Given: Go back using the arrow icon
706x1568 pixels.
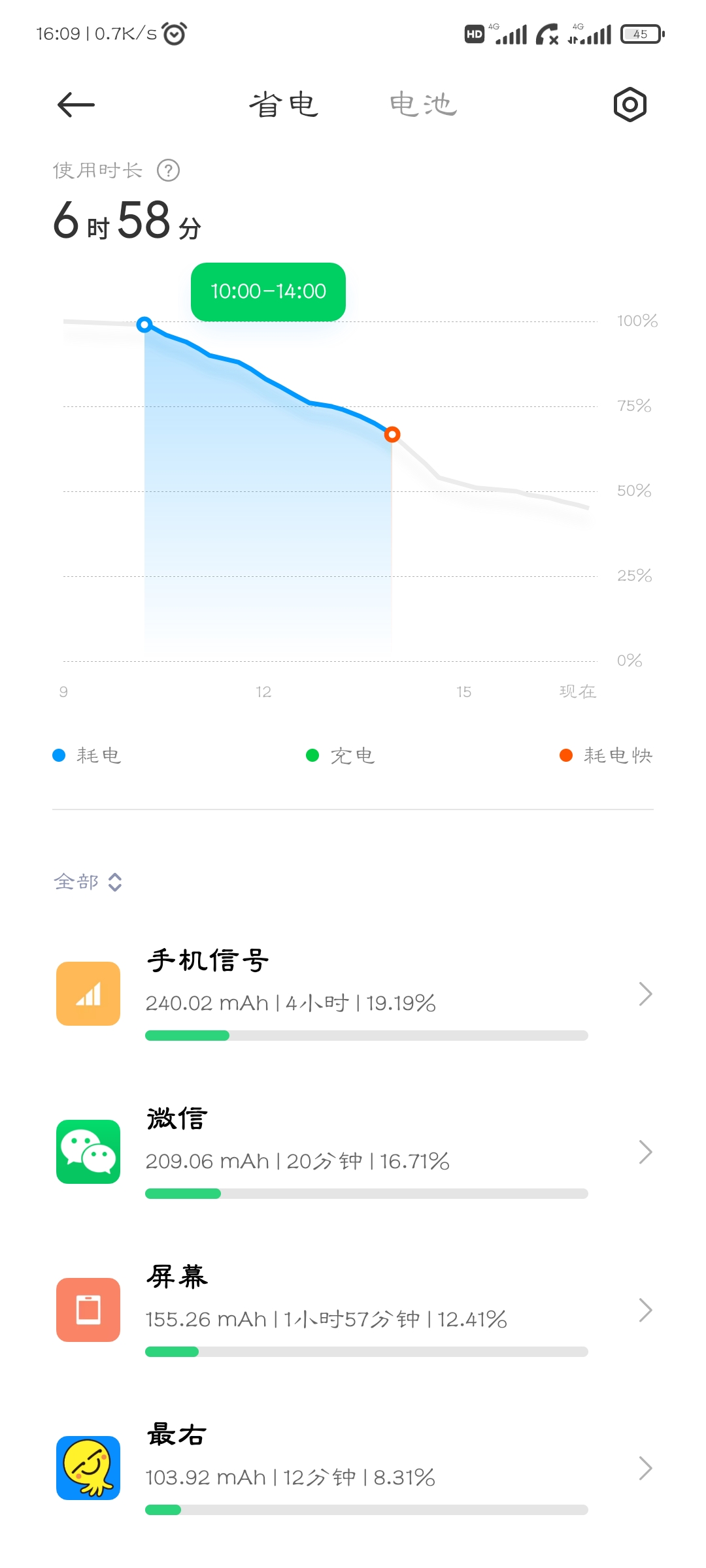Looking at the screenshot, I should pyautogui.click(x=76, y=105).
